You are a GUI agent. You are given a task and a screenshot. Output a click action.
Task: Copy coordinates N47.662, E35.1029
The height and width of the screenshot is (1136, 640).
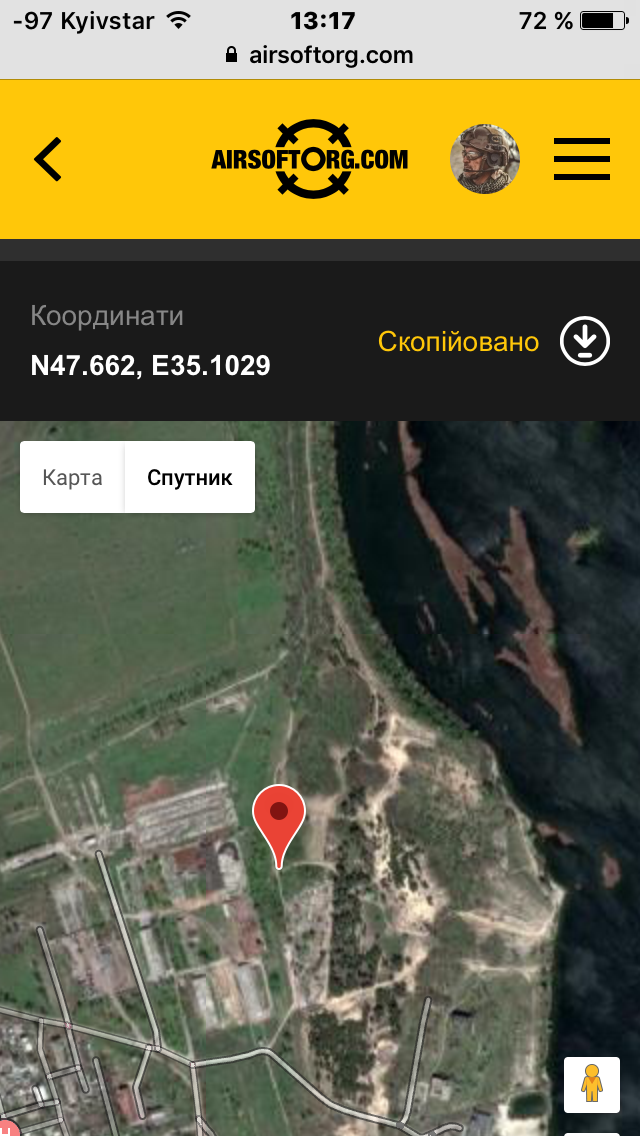[x=151, y=365]
